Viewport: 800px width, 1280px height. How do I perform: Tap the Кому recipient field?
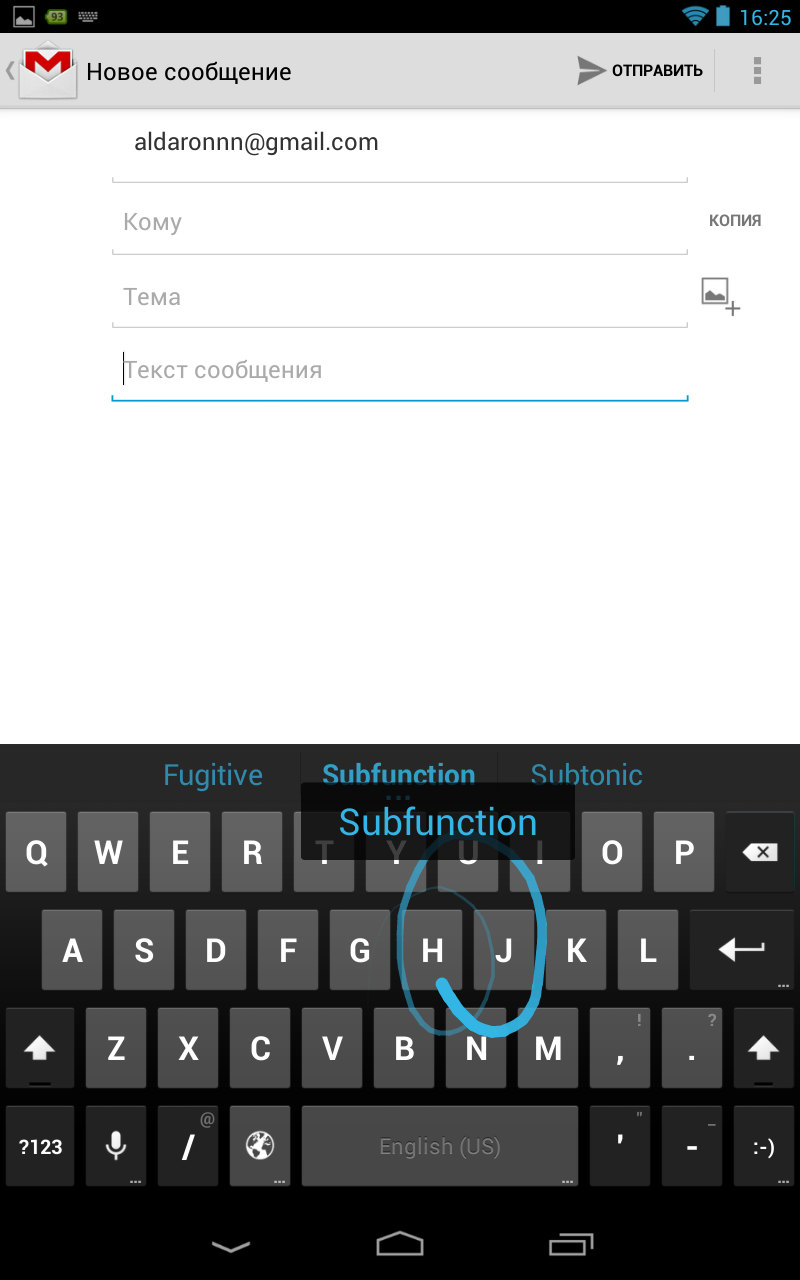tap(400, 222)
